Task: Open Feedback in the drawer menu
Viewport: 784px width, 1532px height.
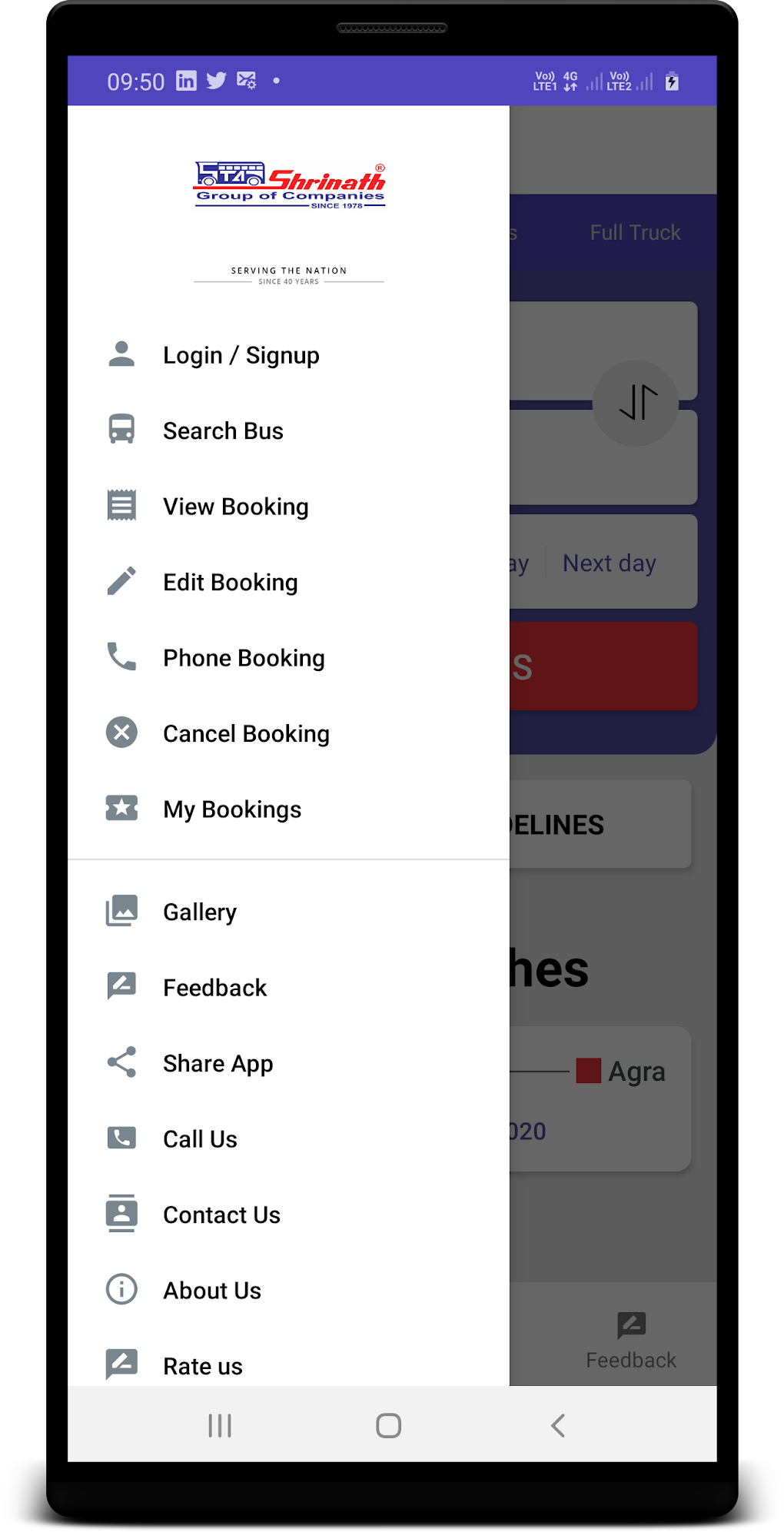Action: click(x=214, y=988)
